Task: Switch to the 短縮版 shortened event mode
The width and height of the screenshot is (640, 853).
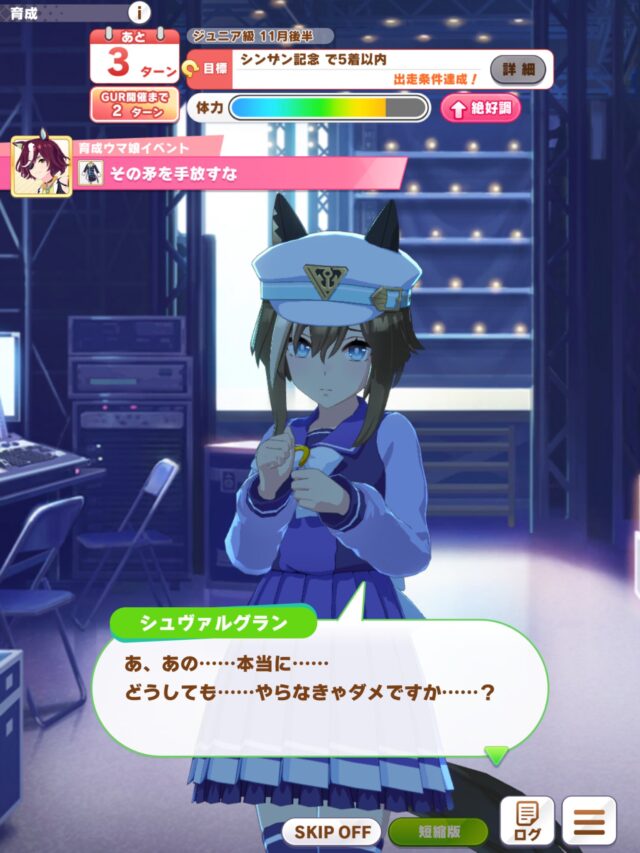Action: click(438, 831)
